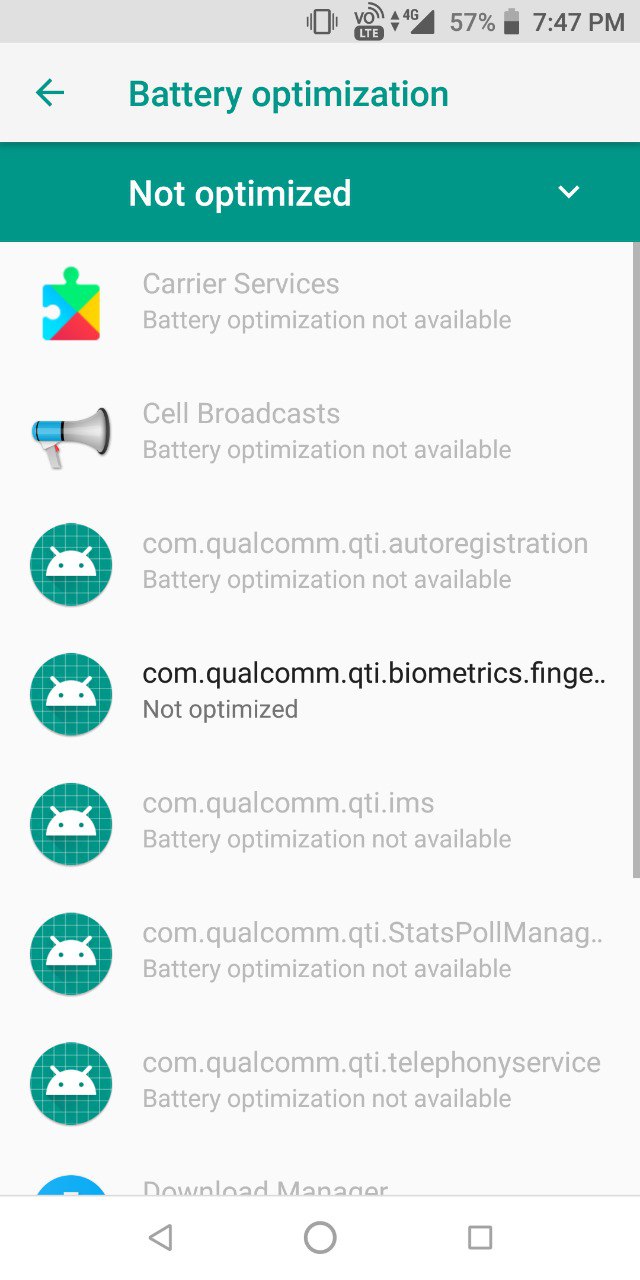Open com.qualcomm.qti.telephonyservice row
The image size is (640, 1280).
pos(320,1084)
